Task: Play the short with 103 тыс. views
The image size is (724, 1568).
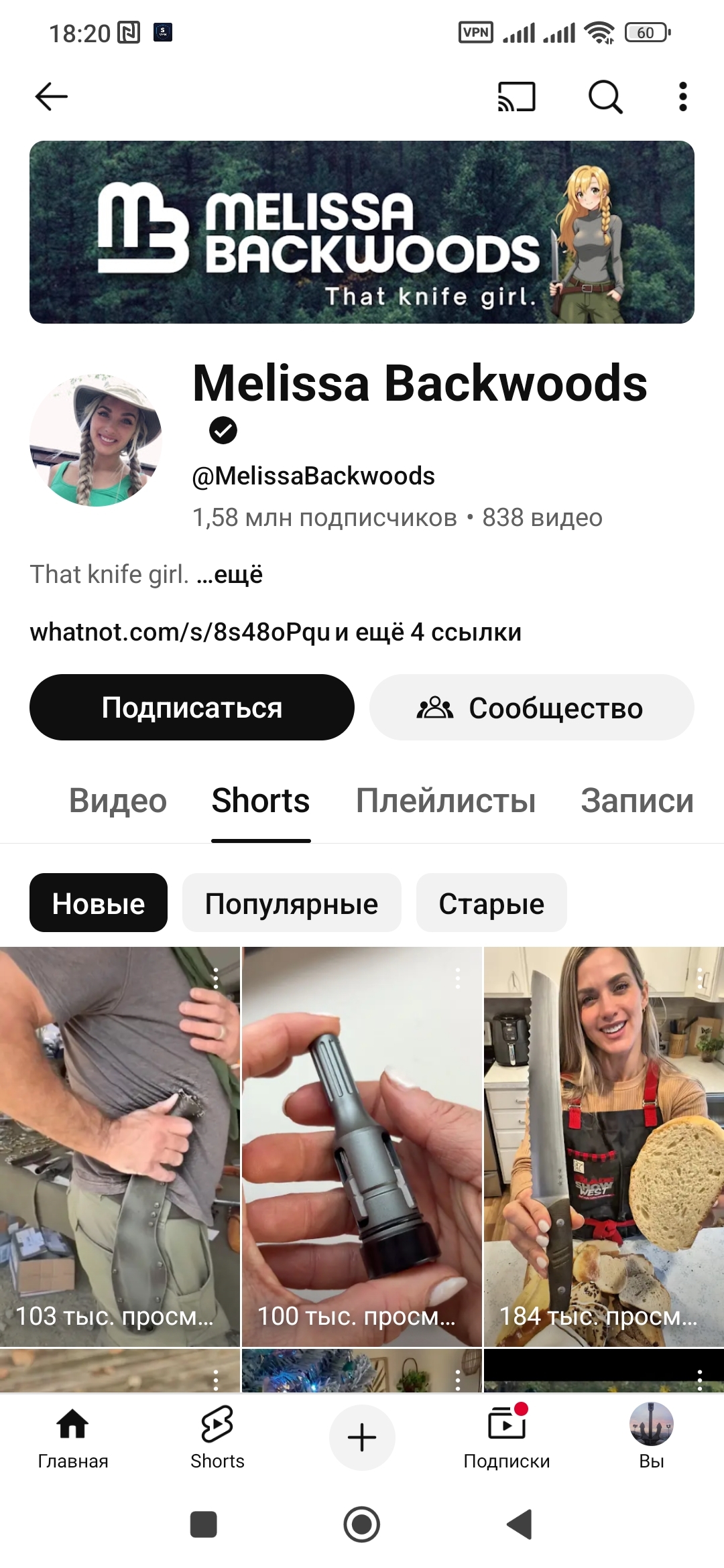Action: (119, 1146)
